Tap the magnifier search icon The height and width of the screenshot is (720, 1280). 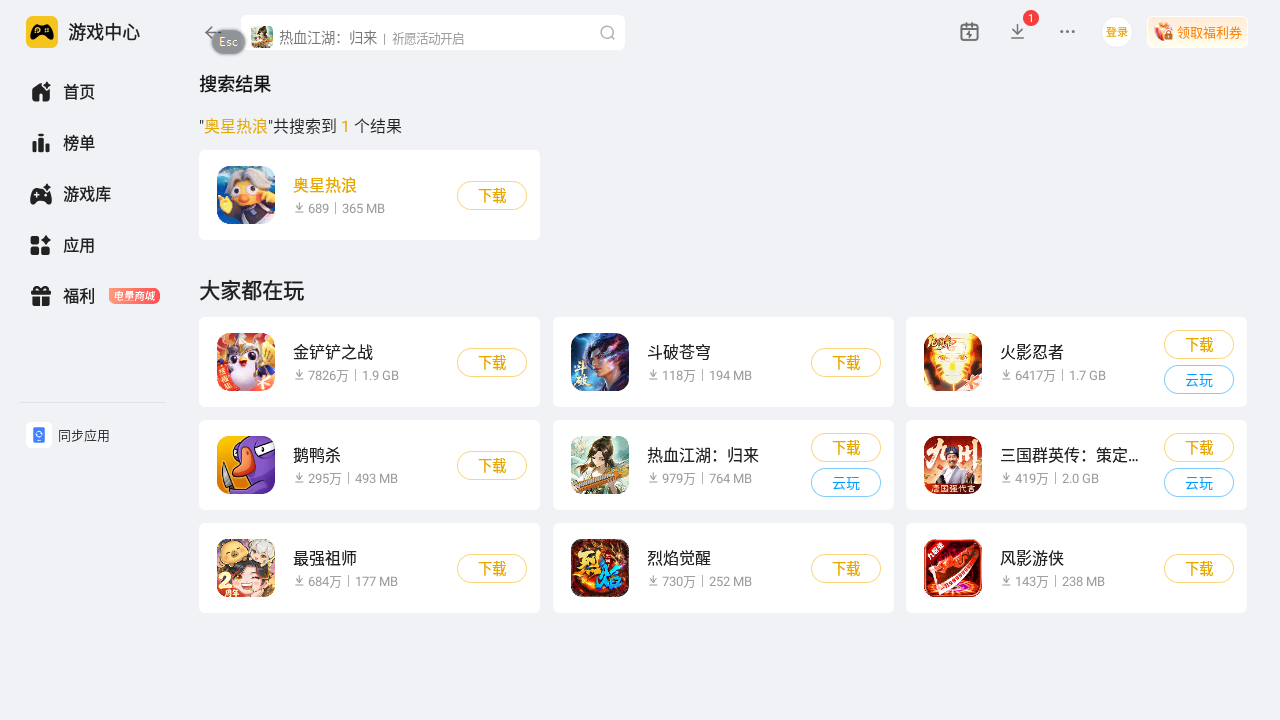point(607,33)
